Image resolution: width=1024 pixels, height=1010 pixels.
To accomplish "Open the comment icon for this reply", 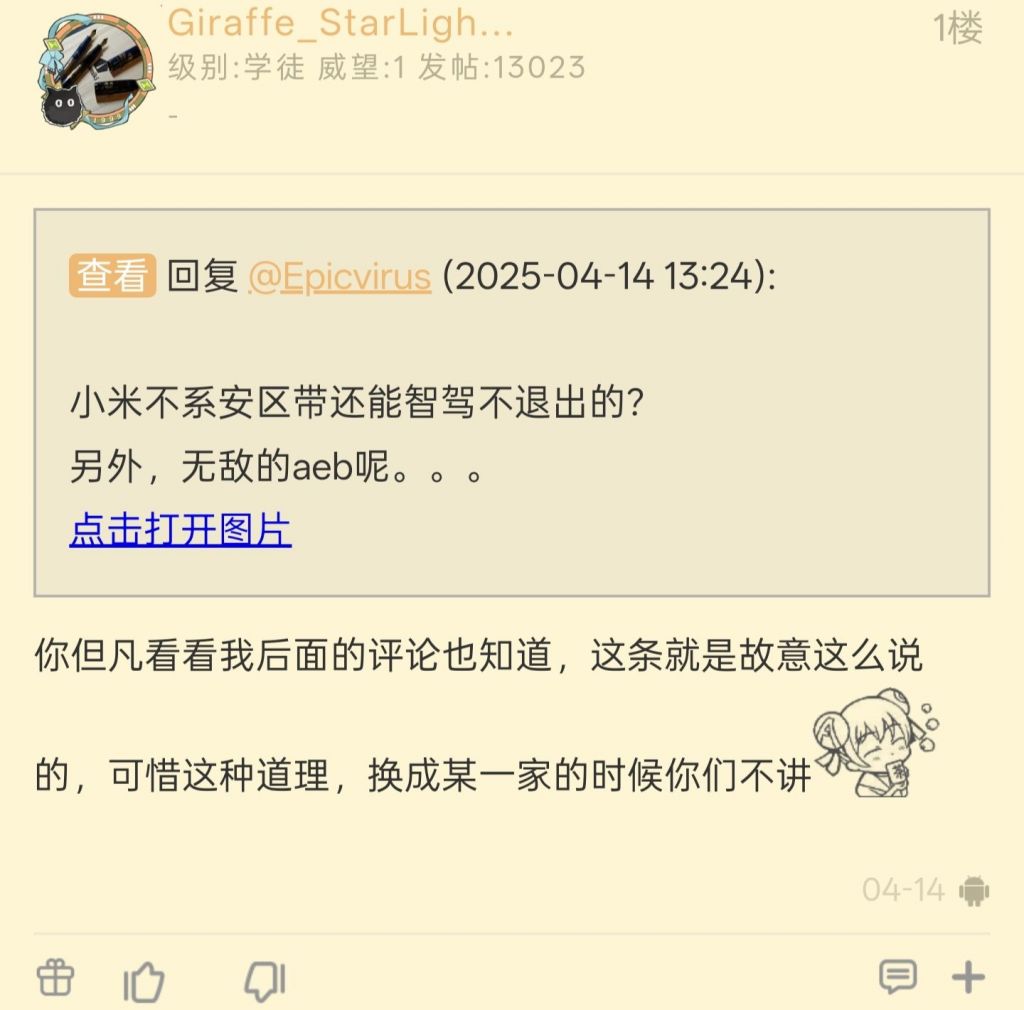I will coord(897,977).
